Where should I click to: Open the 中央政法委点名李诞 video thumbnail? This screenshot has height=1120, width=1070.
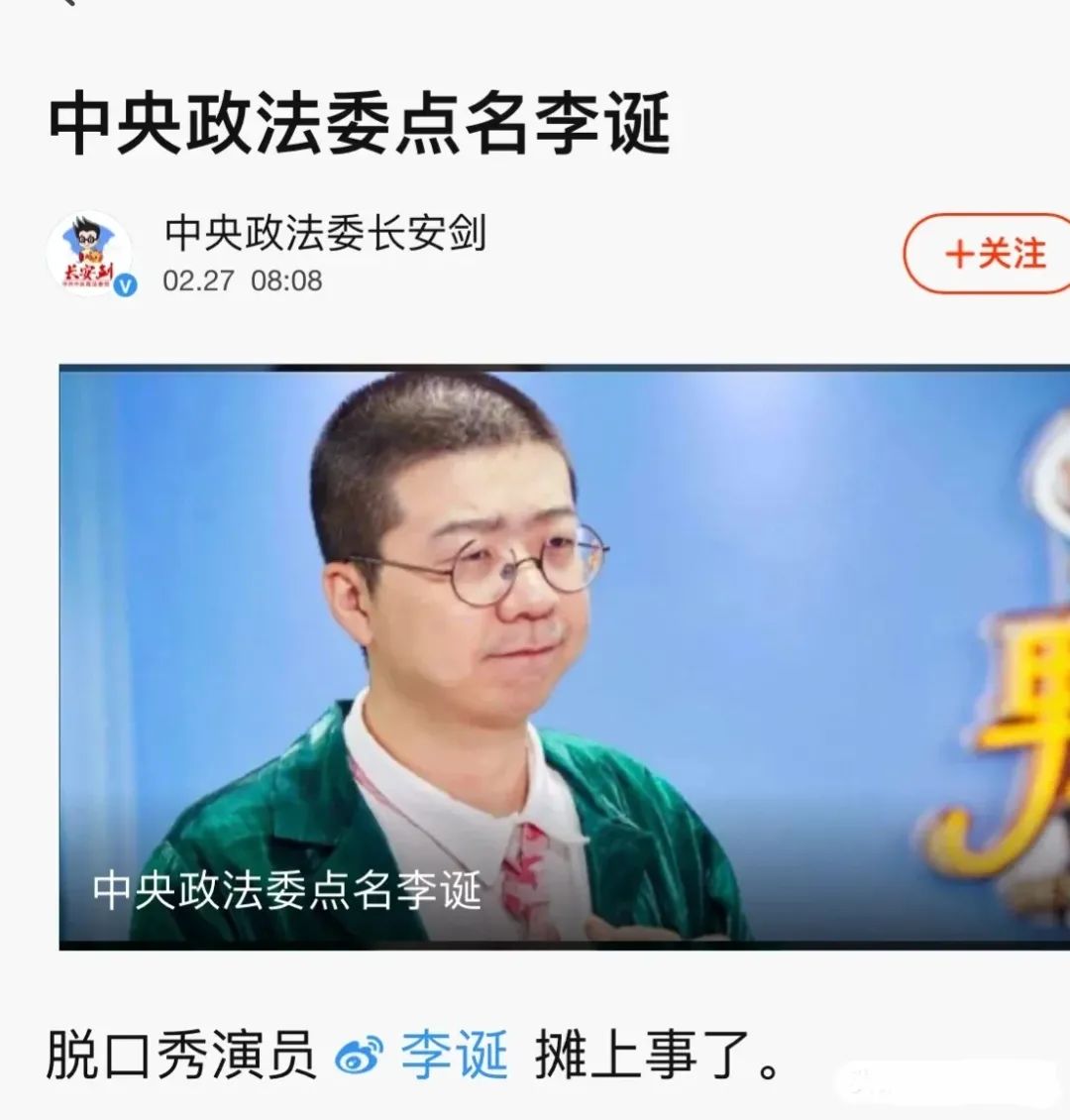click(x=565, y=654)
